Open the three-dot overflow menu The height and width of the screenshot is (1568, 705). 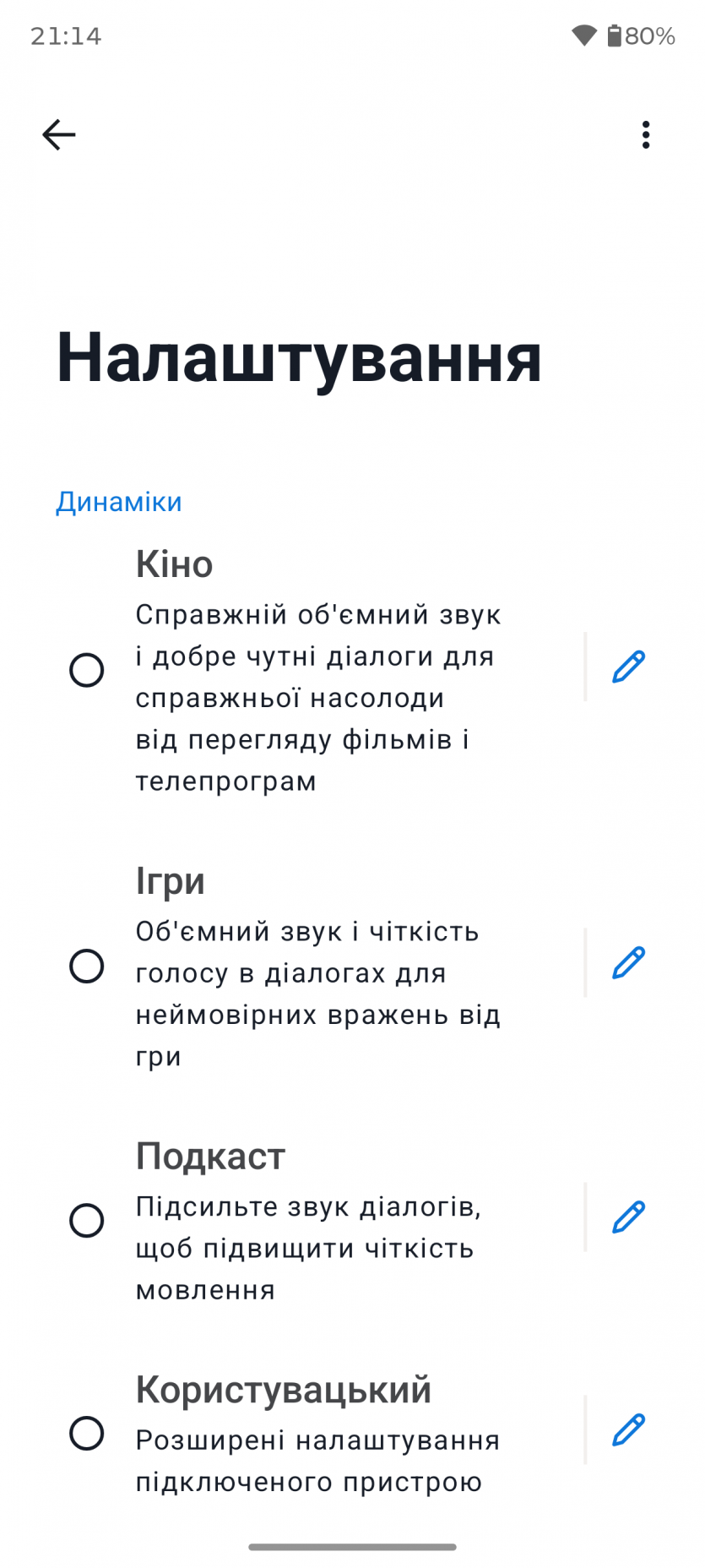point(646,134)
